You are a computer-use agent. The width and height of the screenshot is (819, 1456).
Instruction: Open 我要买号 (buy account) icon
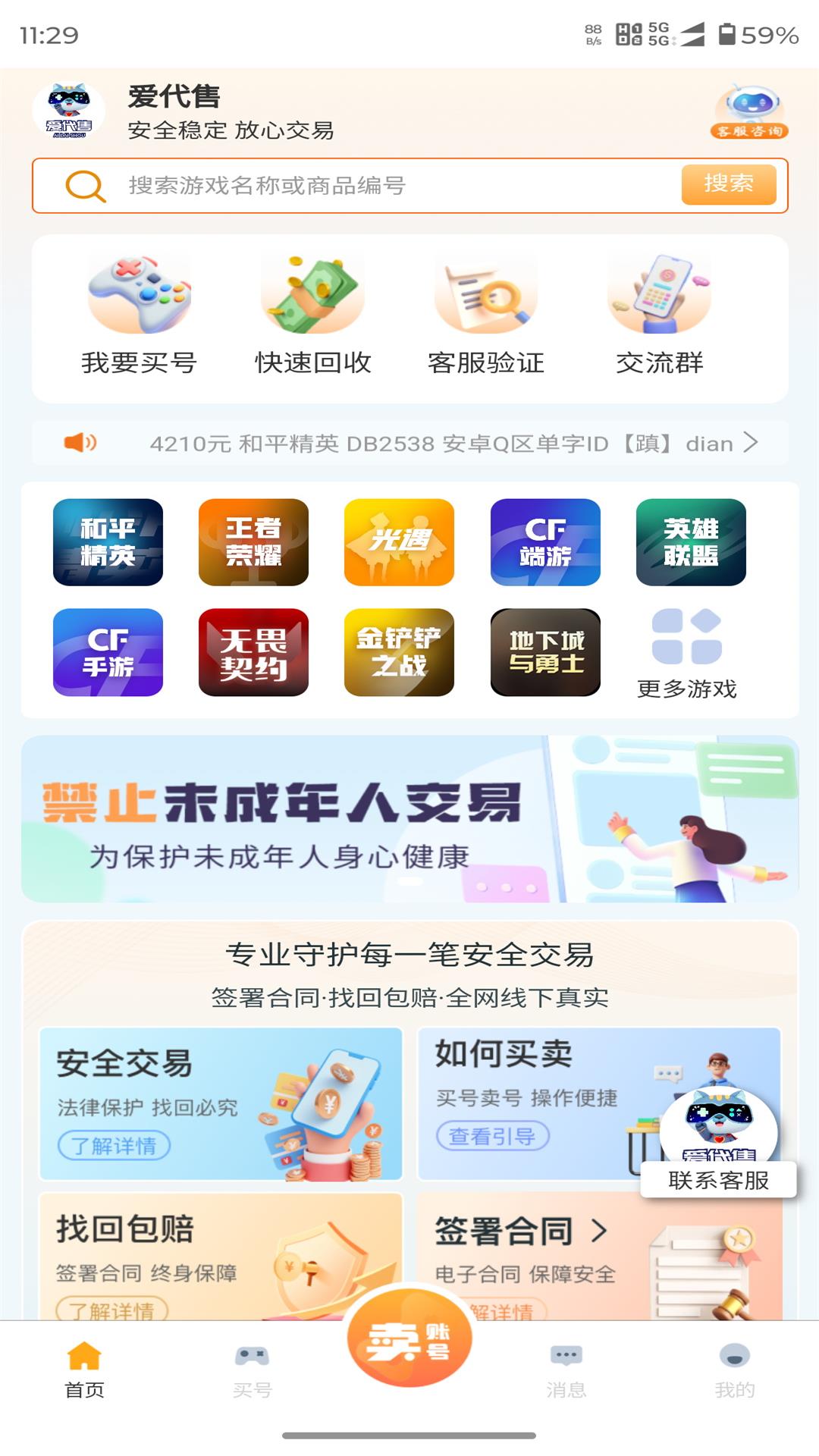138,311
